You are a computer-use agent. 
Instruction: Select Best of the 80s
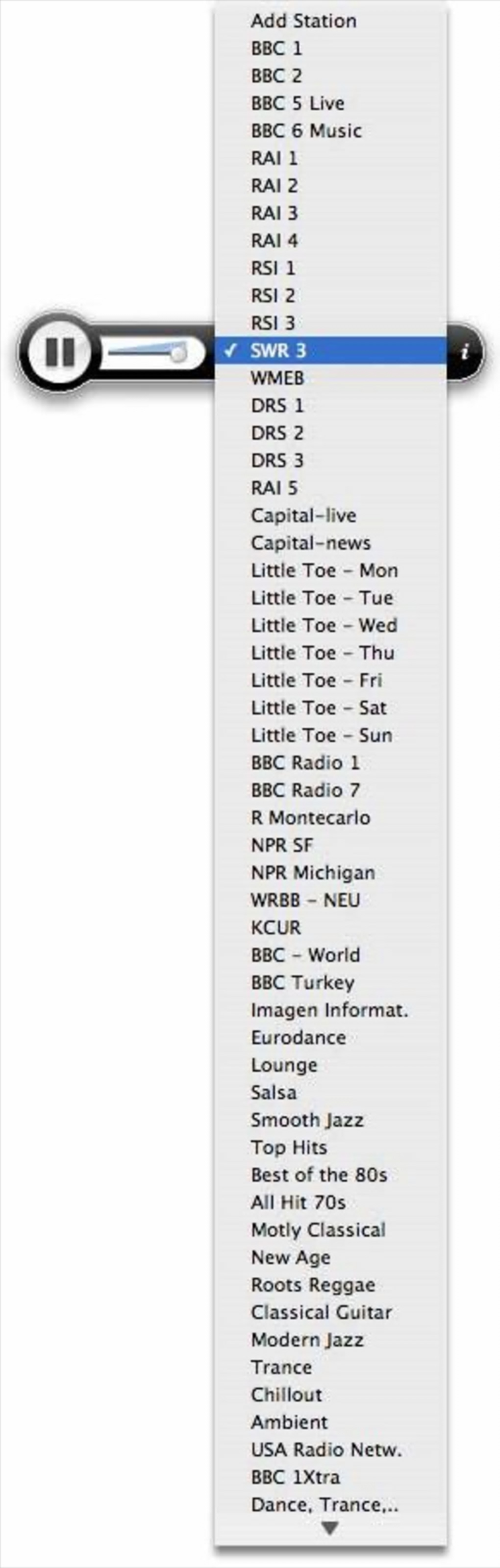point(319,1175)
